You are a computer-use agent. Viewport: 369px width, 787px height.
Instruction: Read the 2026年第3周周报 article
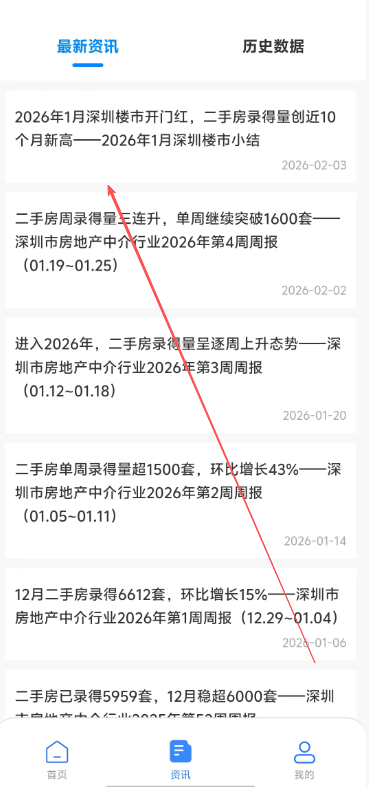pos(181,375)
